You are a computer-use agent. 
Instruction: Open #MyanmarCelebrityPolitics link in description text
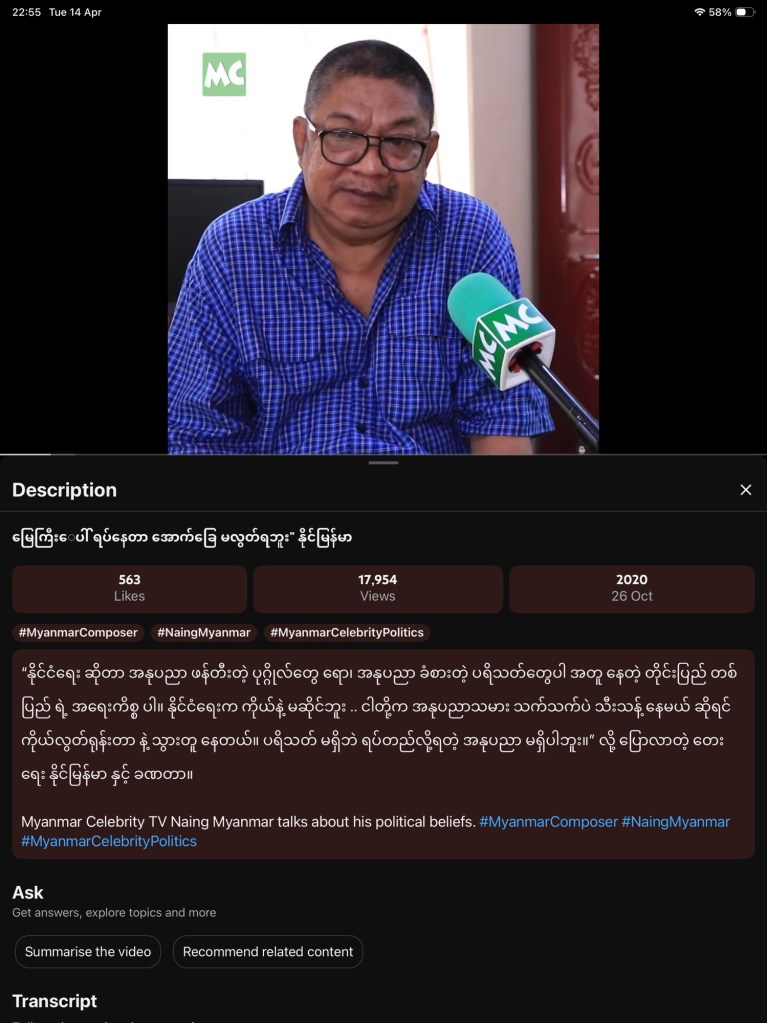[109, 842]
